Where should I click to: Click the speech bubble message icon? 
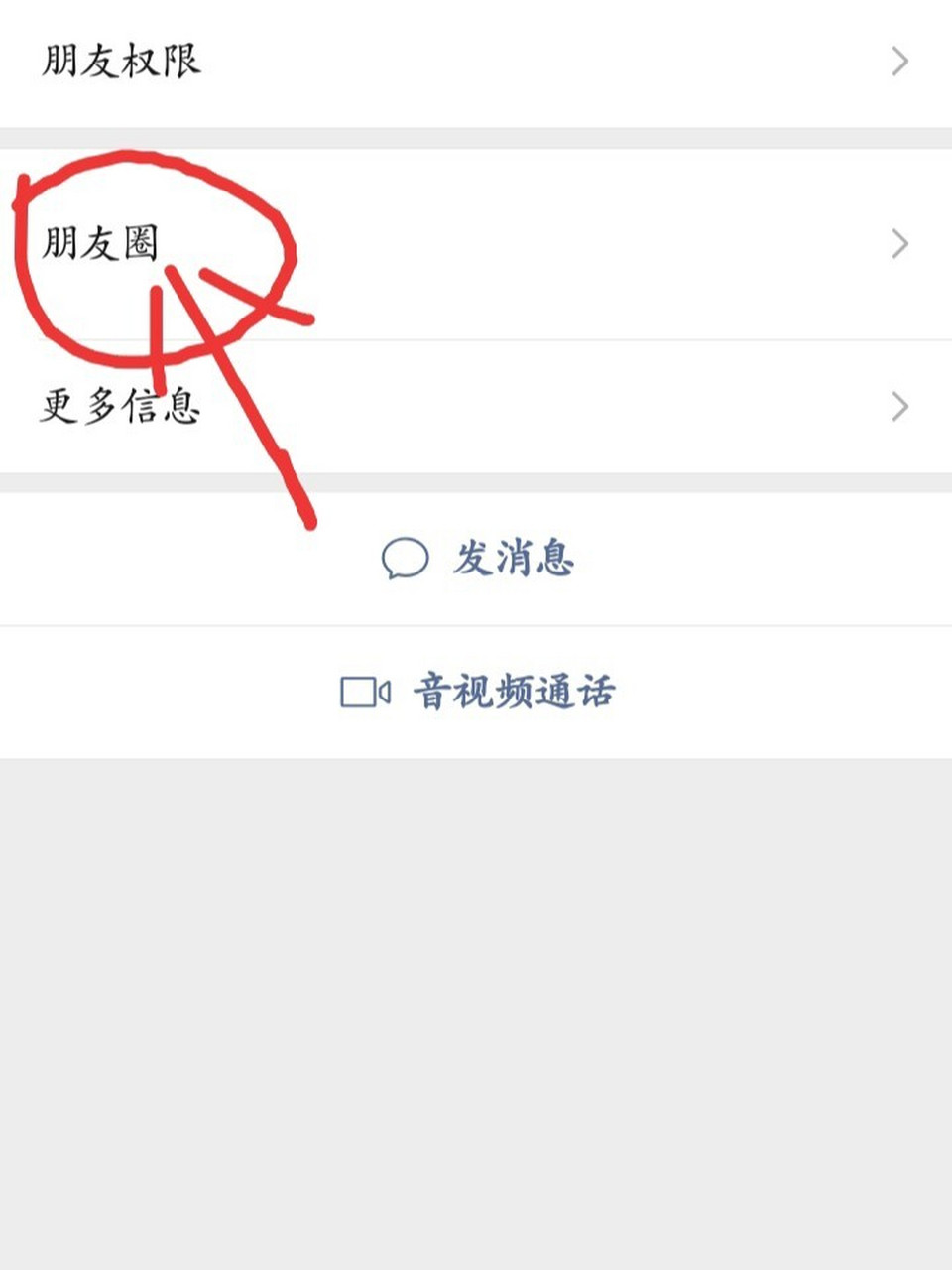tap(405, 559)
